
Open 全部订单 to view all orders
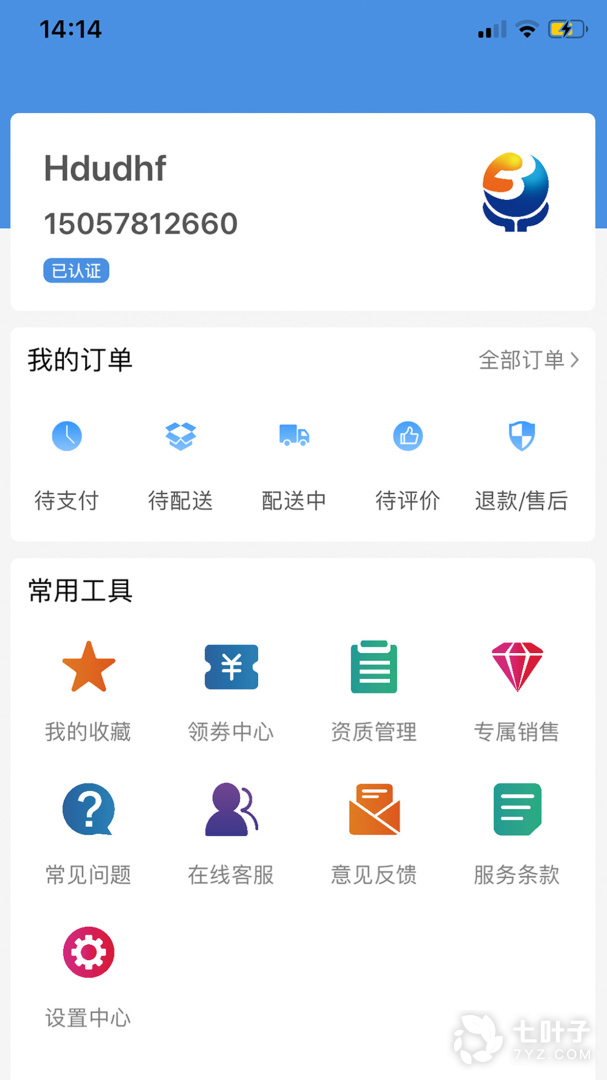528,360
